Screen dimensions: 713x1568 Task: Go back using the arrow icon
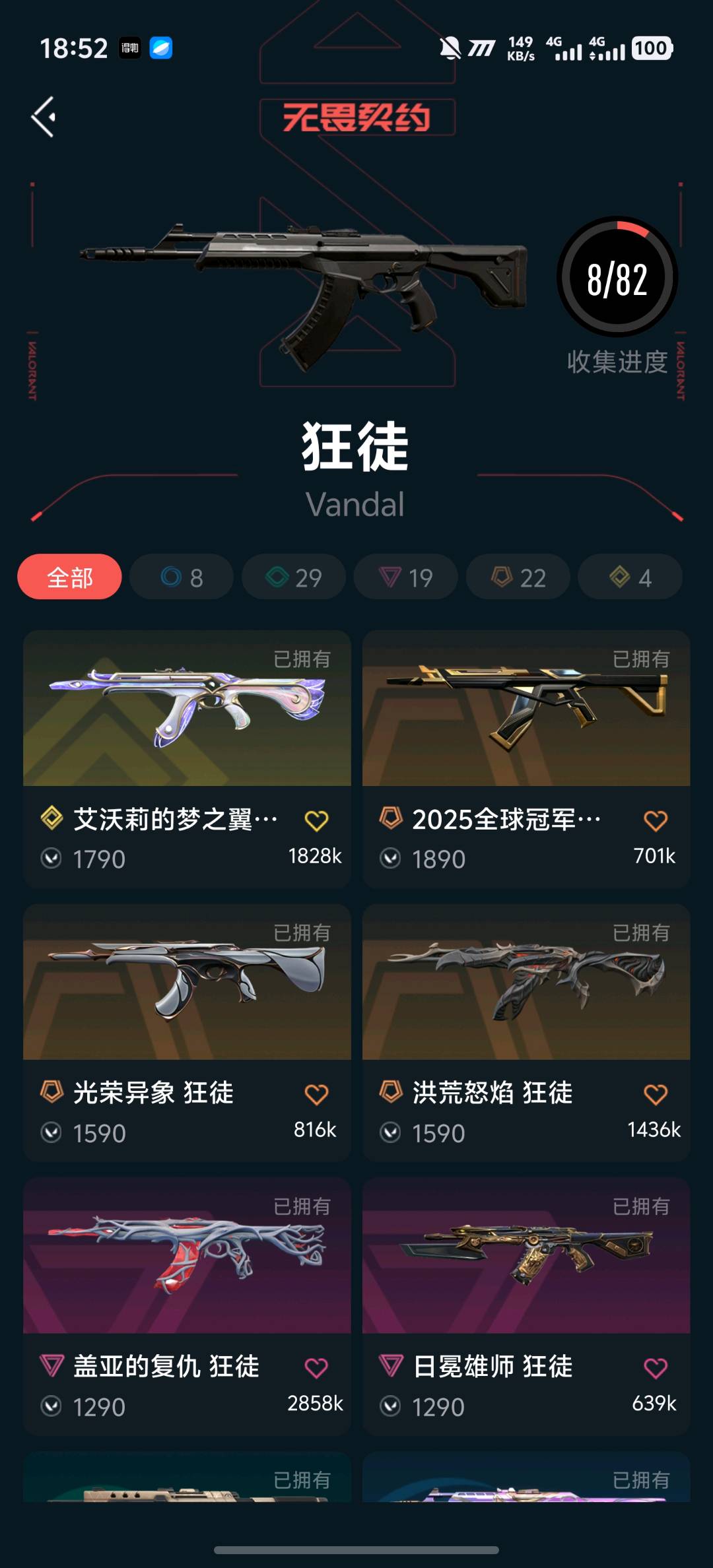pos(44,117)
